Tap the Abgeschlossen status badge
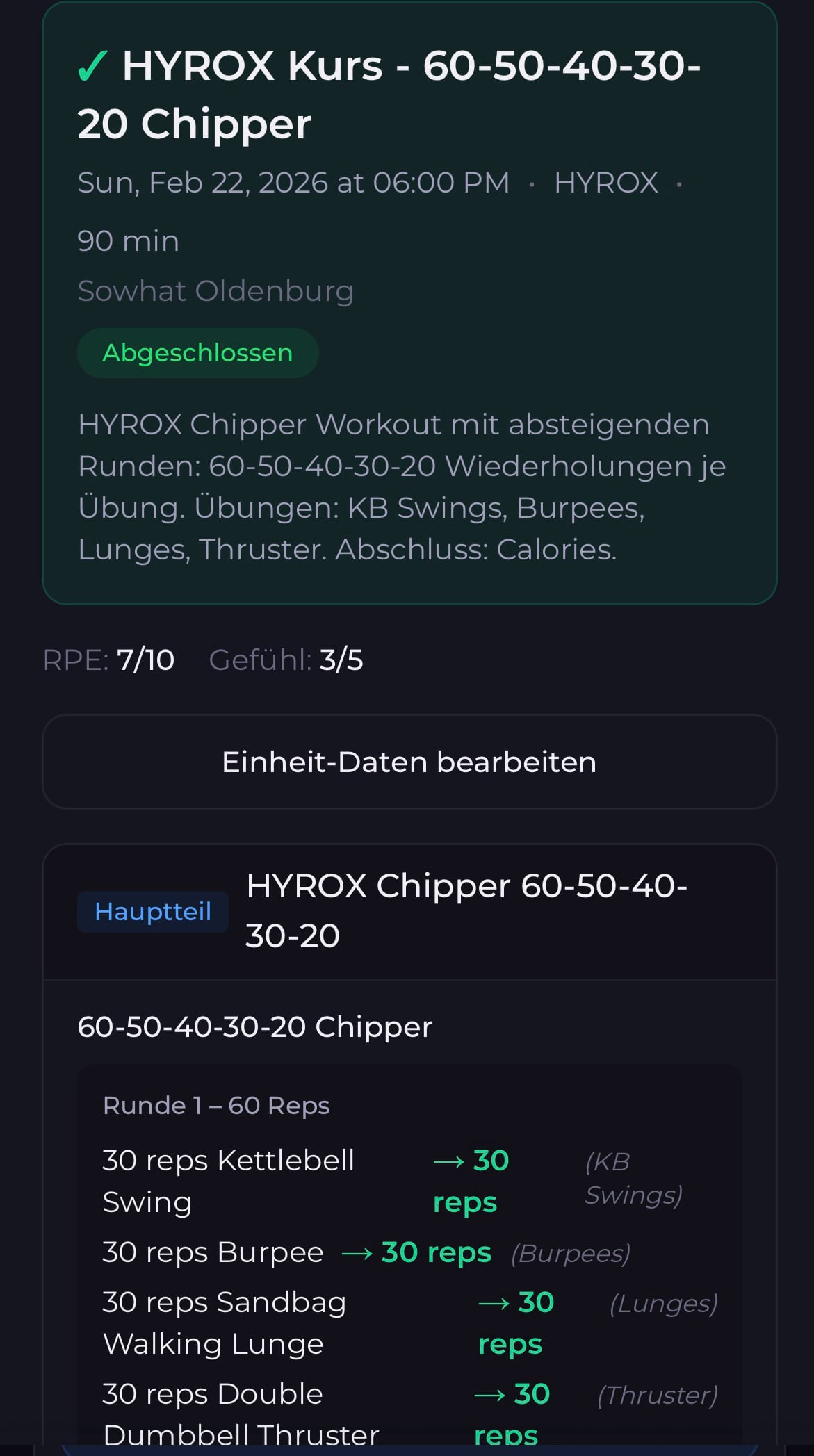The width and height of the screenshot is (814, 1456). point(197,352)
